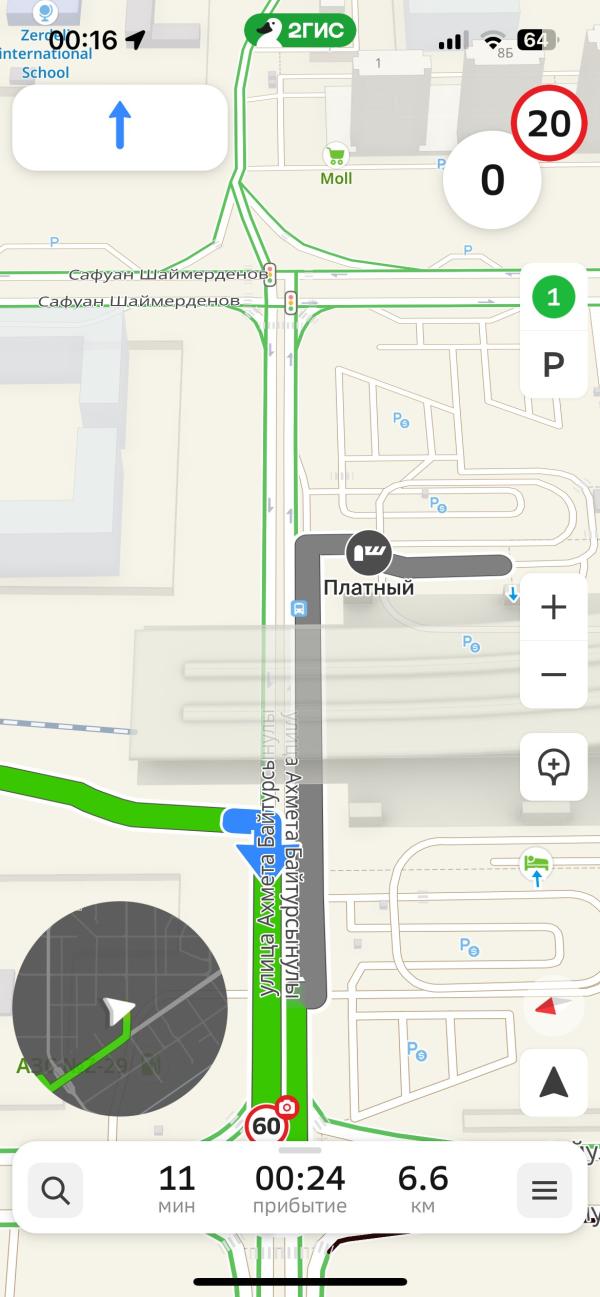Zoom in the map with plus
The width and height of the screenshot is (600, 1297).
(553, 607)
